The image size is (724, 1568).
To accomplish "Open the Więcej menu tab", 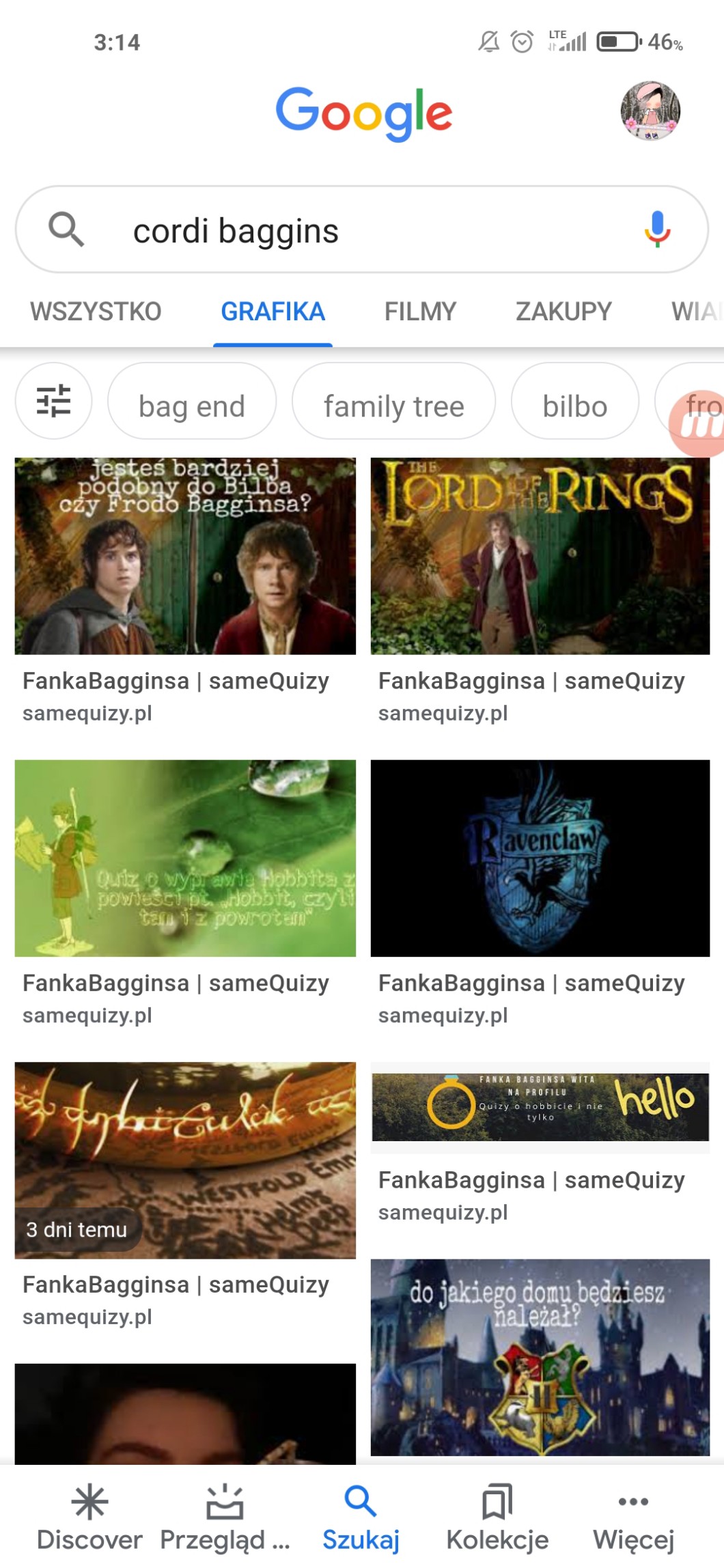I will (x=633, y=1517).
